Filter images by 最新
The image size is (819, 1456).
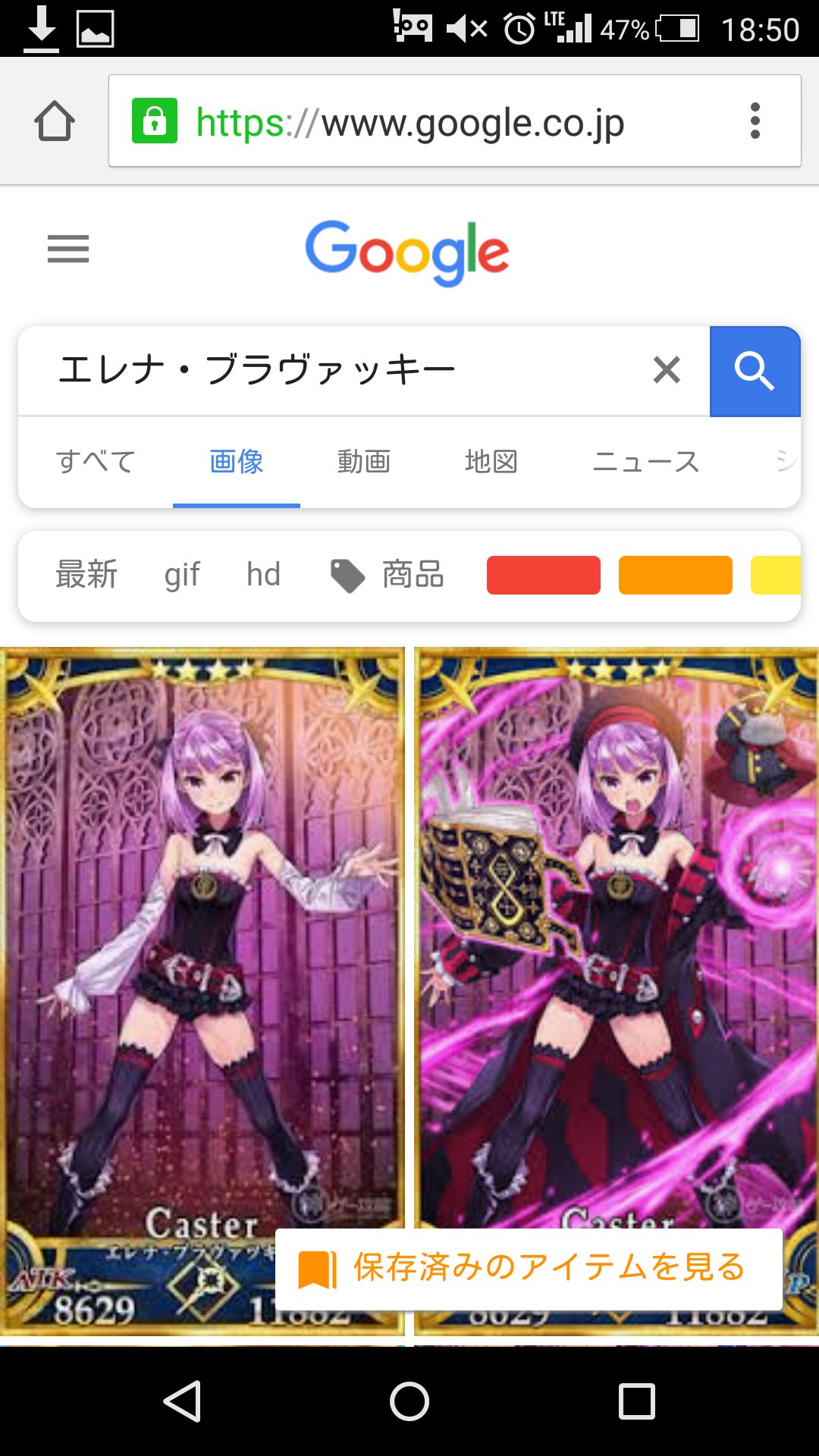86,575
